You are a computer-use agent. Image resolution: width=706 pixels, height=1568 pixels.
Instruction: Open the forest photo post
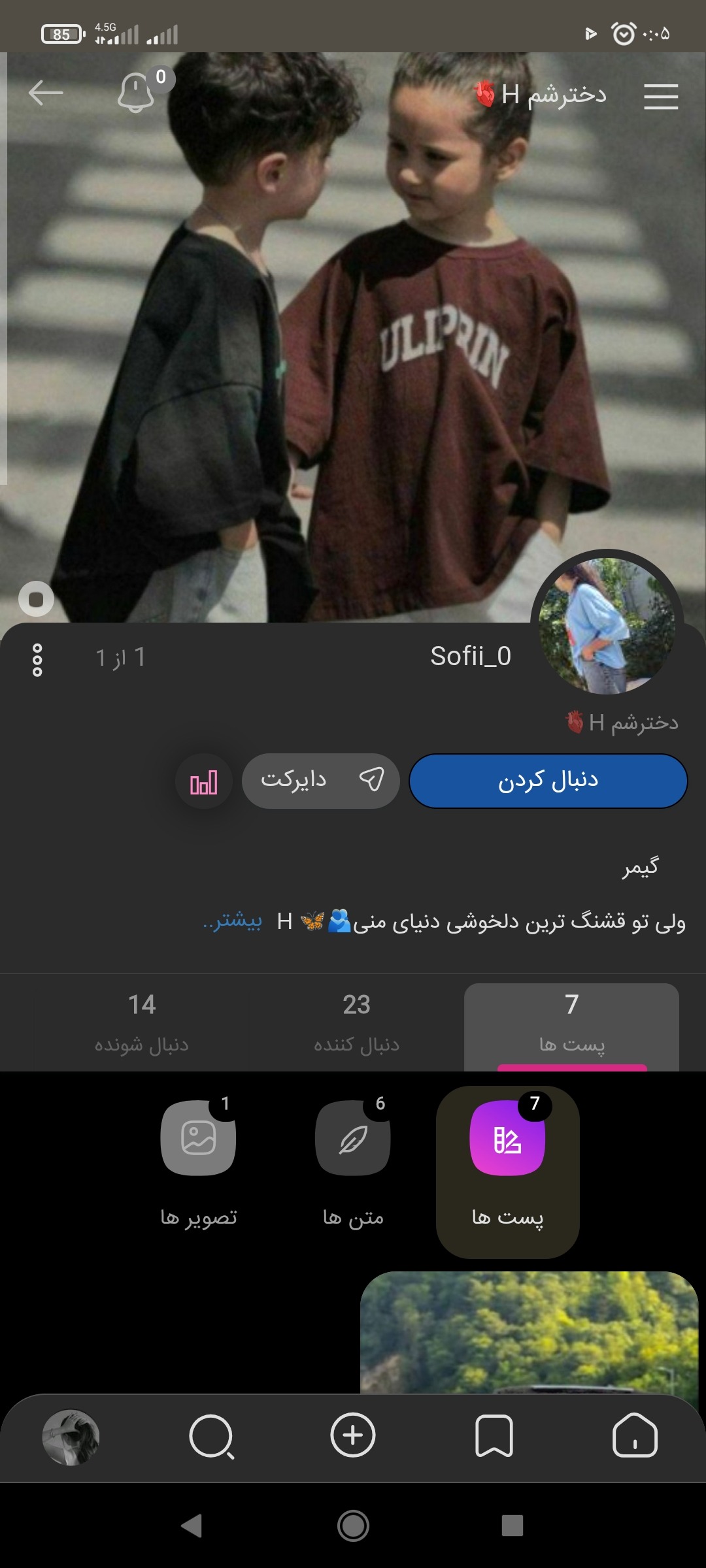point(529,1333)
